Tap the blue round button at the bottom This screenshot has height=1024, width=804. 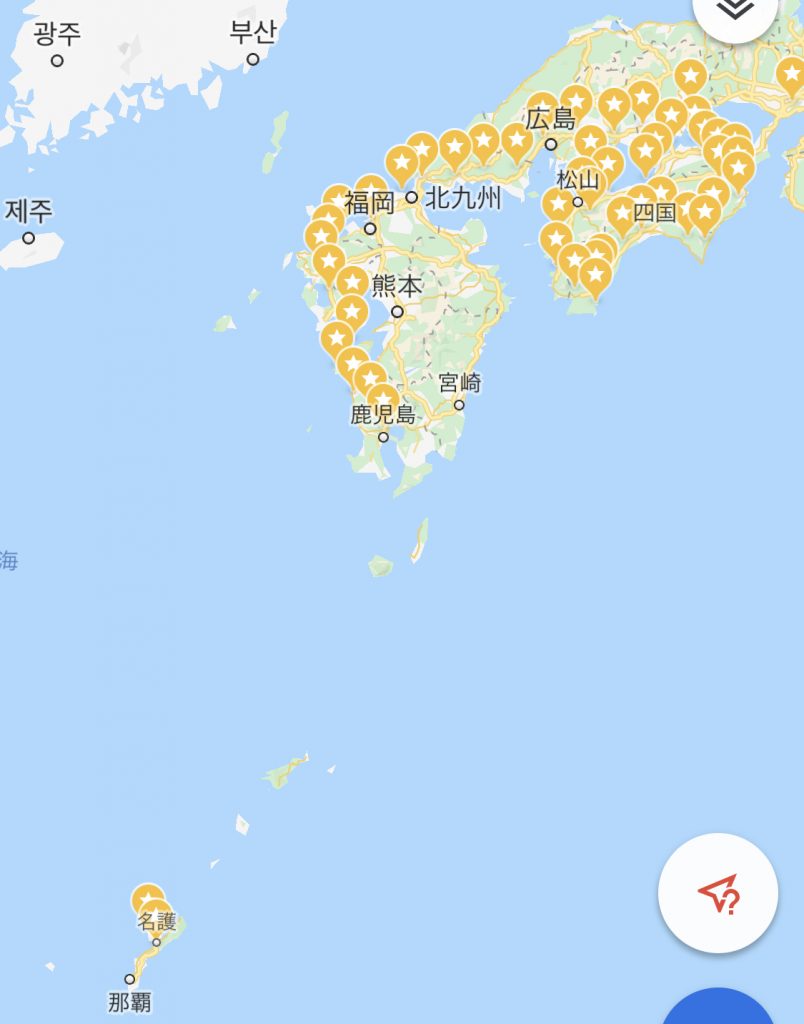pyautogui.click(x=718, y=1008)
